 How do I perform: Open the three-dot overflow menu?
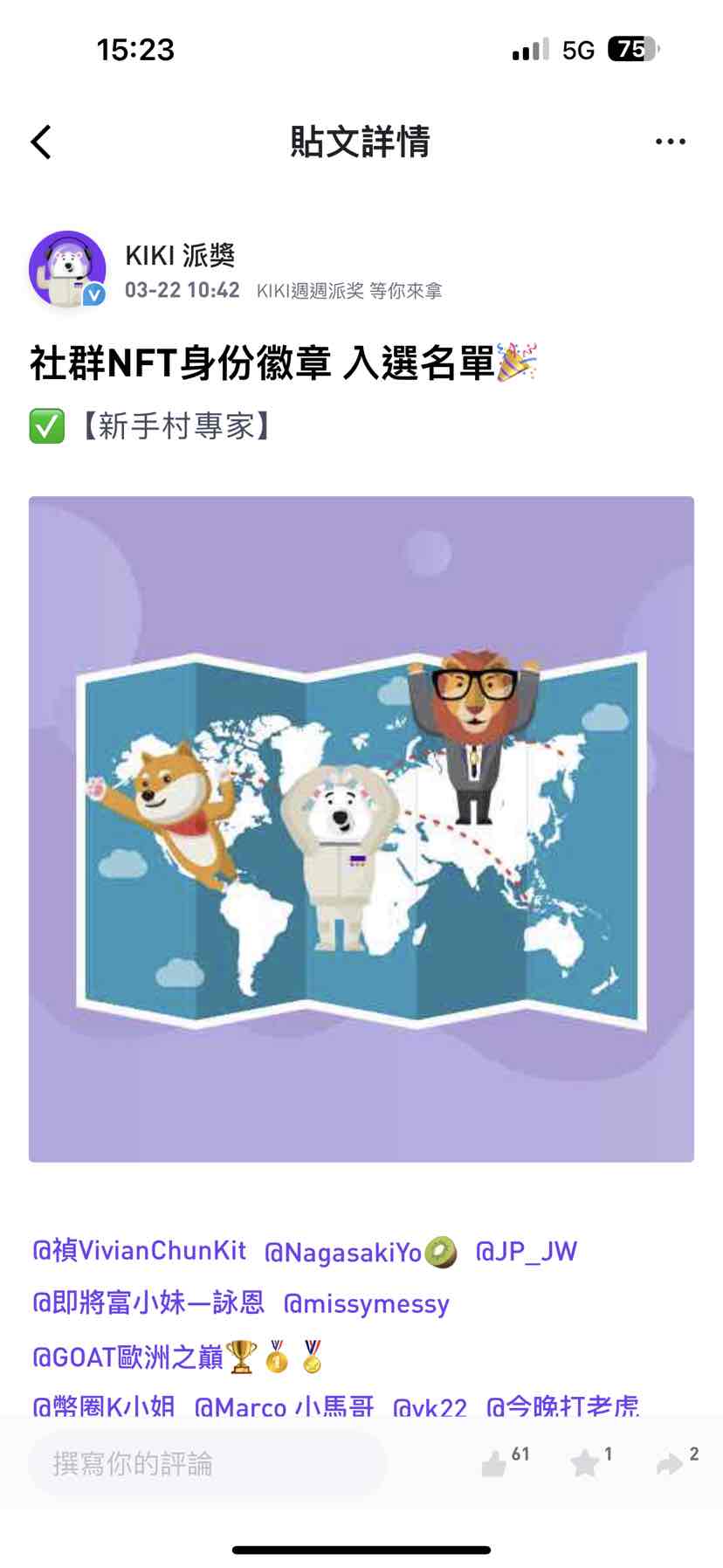click(x=670, y=142)
